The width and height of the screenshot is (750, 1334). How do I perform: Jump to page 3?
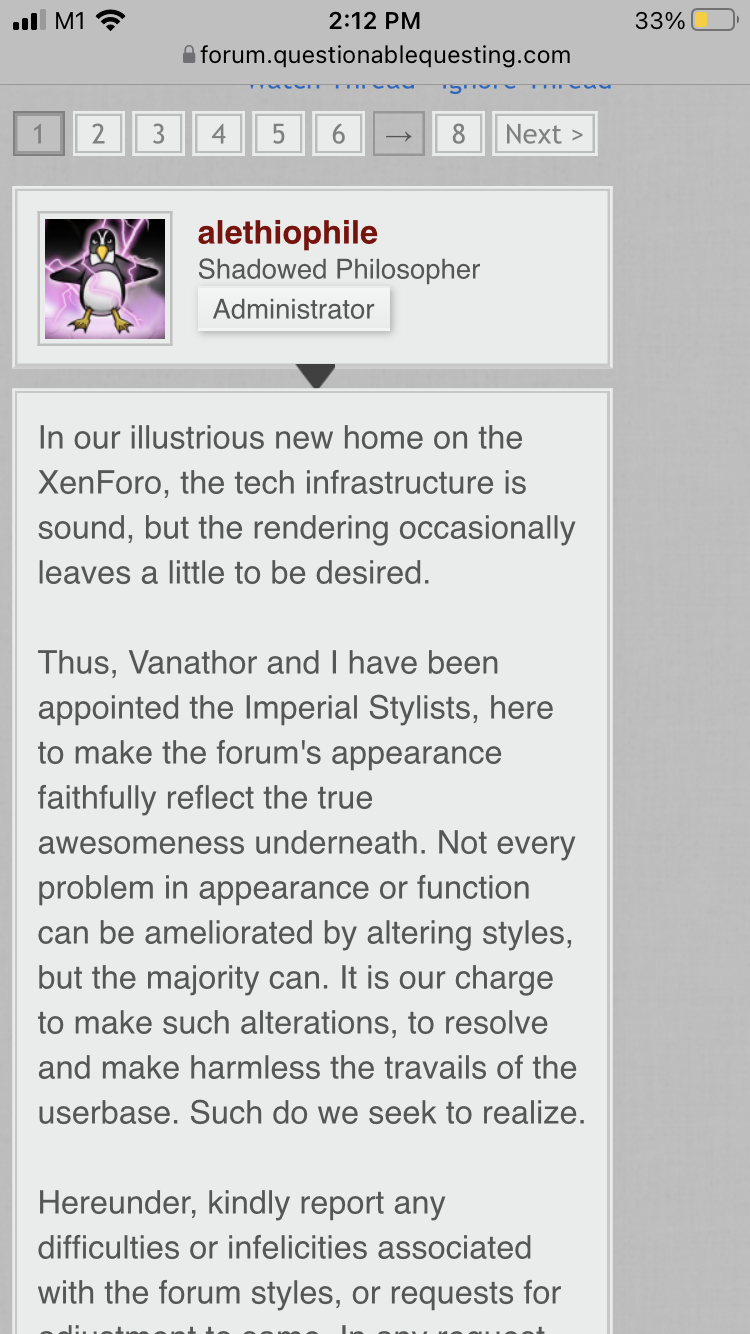click(x=158, y=134)
